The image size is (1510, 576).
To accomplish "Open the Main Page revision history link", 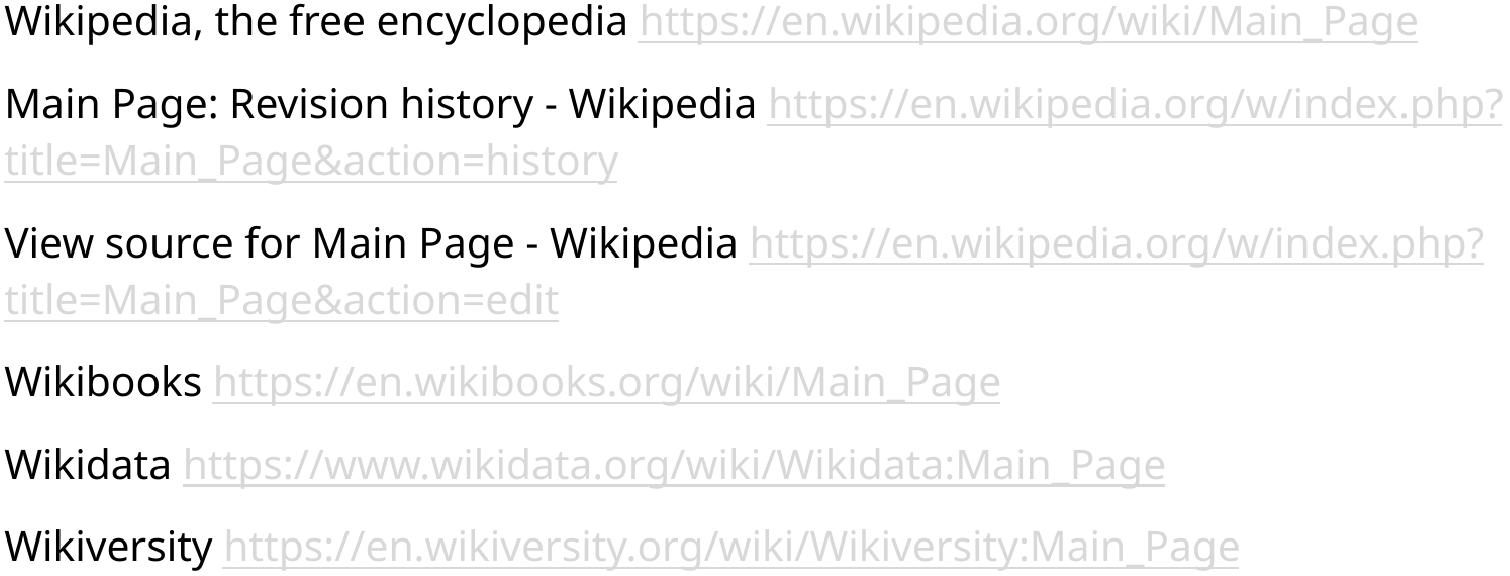I will [x=1134, y=105].
